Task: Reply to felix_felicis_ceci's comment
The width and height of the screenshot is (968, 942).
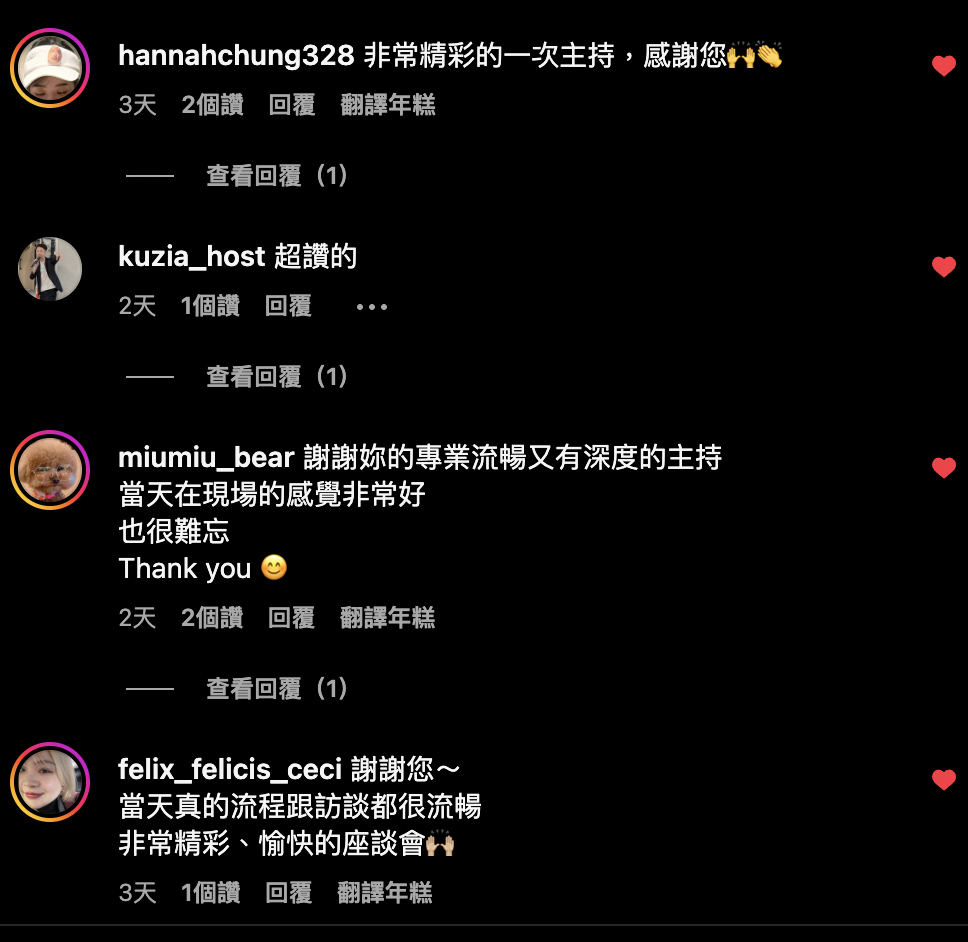Action: coord(288,892)
